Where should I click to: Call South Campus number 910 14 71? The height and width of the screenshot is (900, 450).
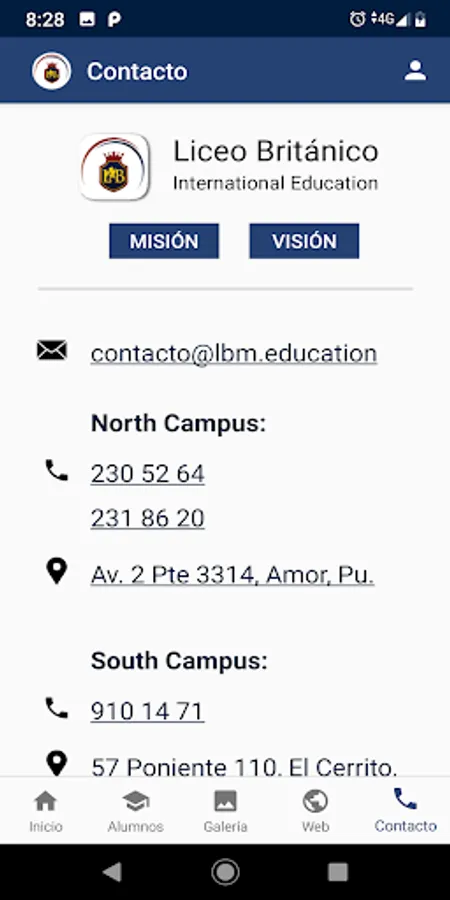[x=148, y=712]
